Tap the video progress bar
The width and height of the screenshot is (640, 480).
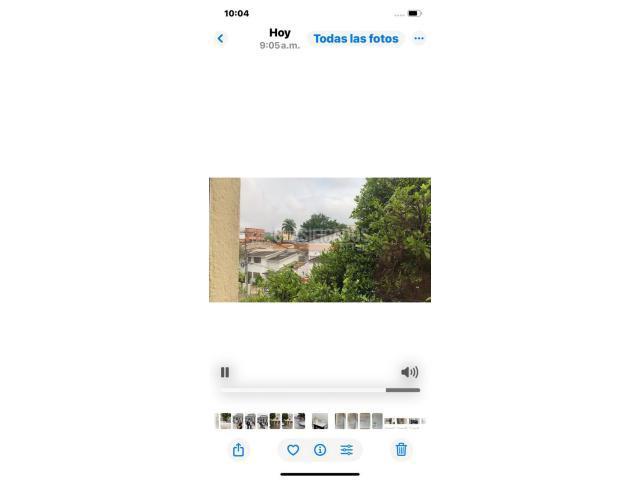[320, 390]
